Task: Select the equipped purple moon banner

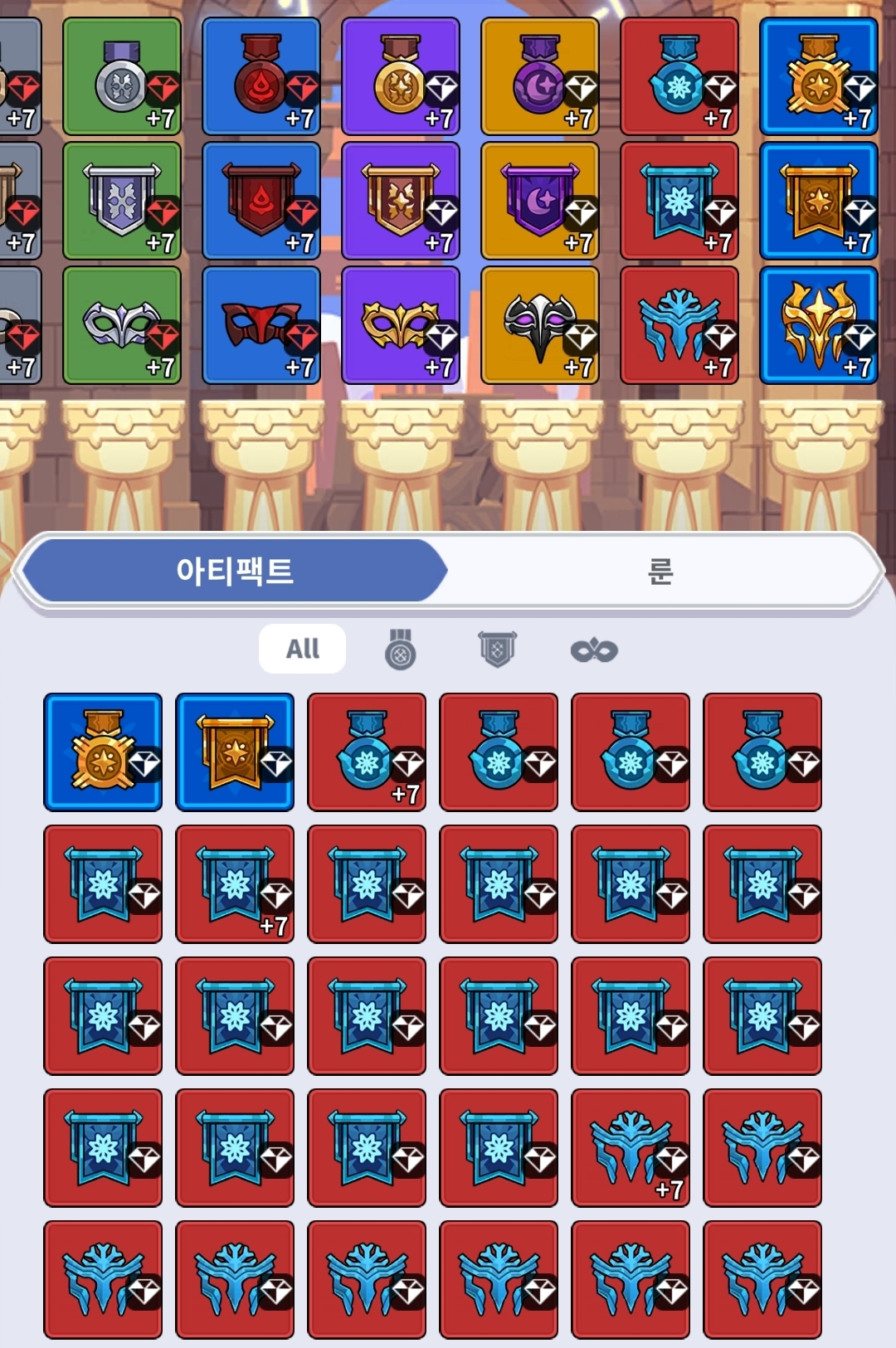Action: point(541,202)
